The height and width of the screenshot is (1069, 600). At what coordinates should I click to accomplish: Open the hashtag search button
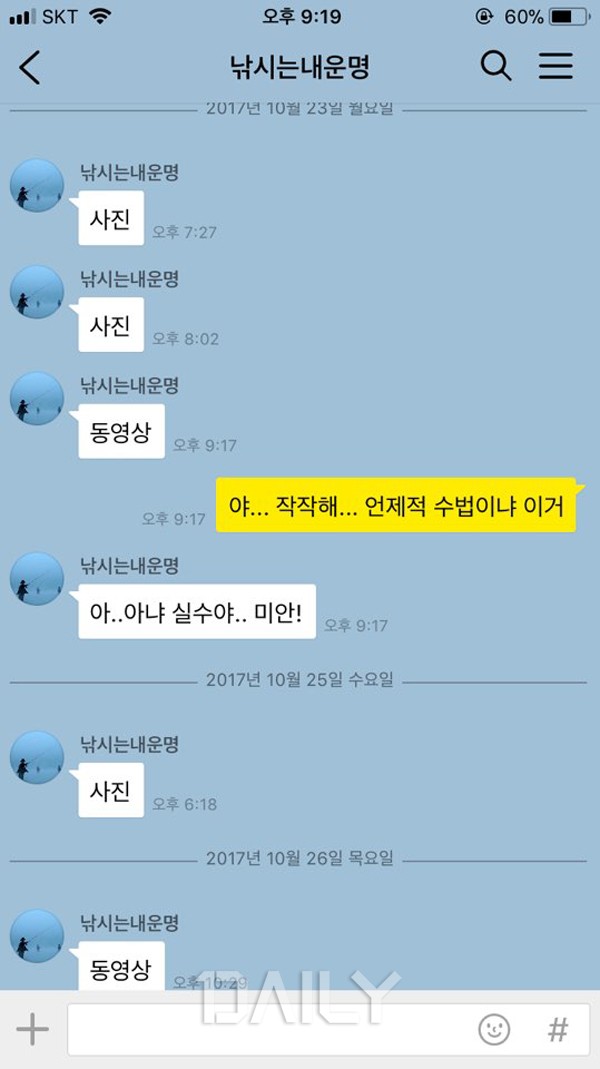[x=557, y=1029]
